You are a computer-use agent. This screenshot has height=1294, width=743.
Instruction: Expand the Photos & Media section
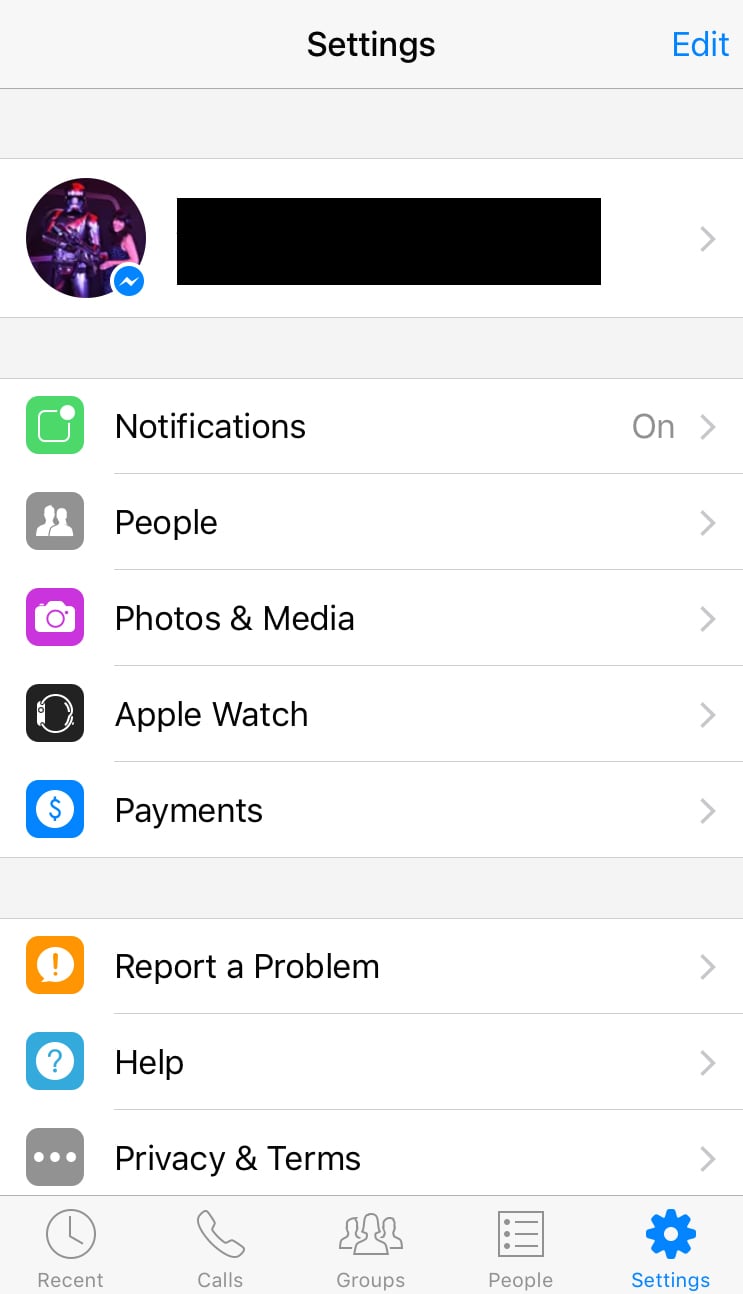coord(708,618)
